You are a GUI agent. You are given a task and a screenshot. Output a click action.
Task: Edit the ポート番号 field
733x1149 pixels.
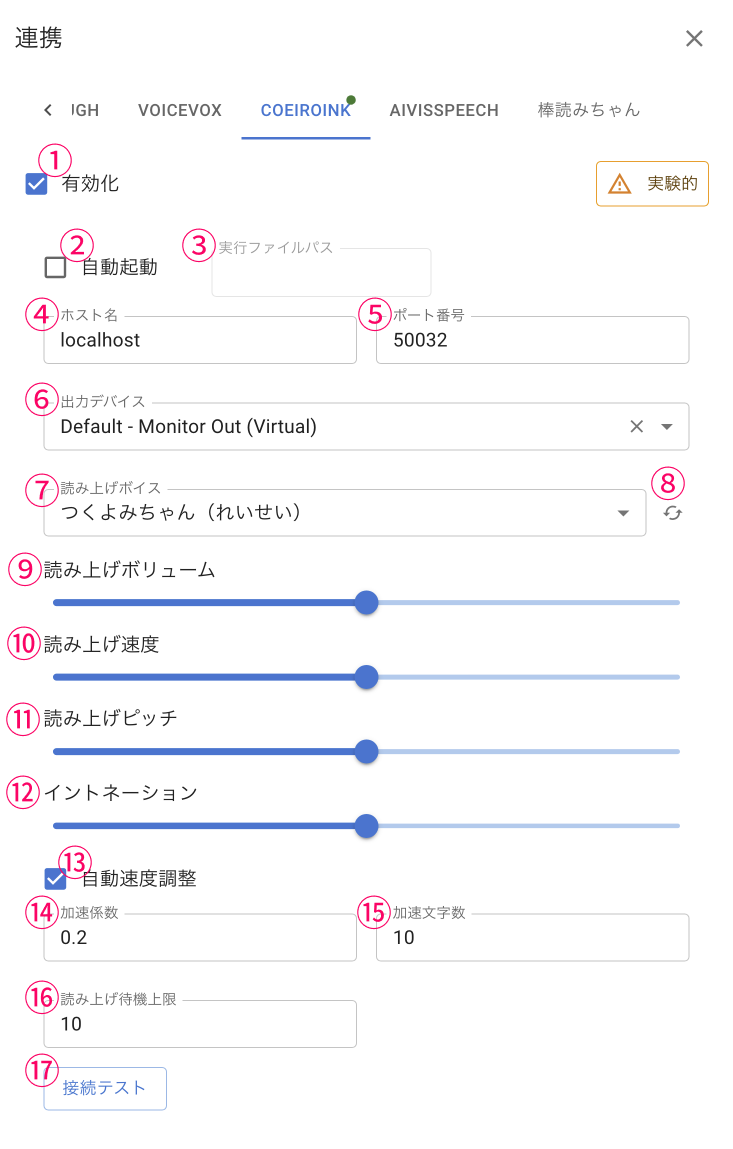[x=532, y=341]
